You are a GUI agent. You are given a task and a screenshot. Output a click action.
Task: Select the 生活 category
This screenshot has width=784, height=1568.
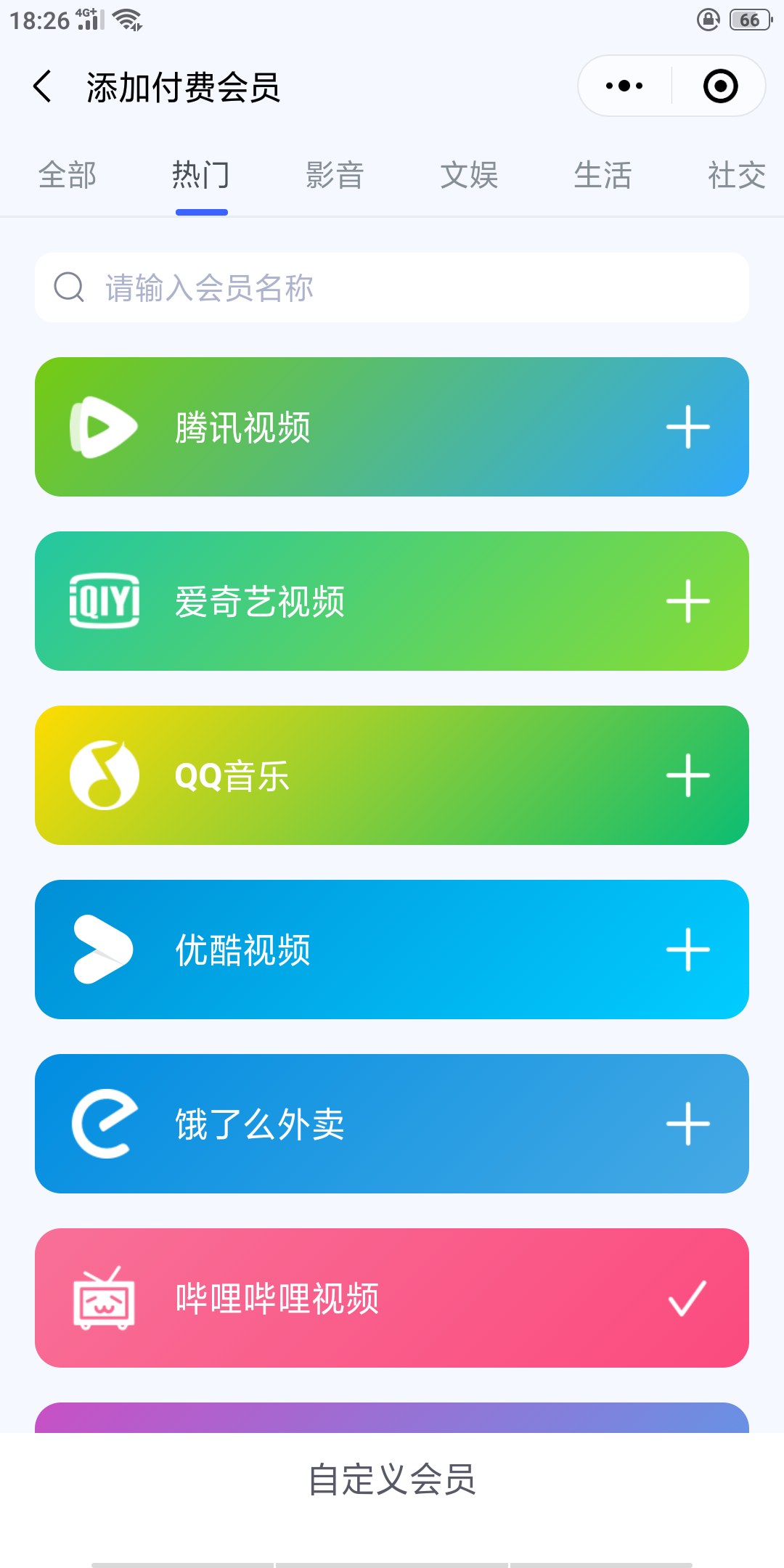603,175
